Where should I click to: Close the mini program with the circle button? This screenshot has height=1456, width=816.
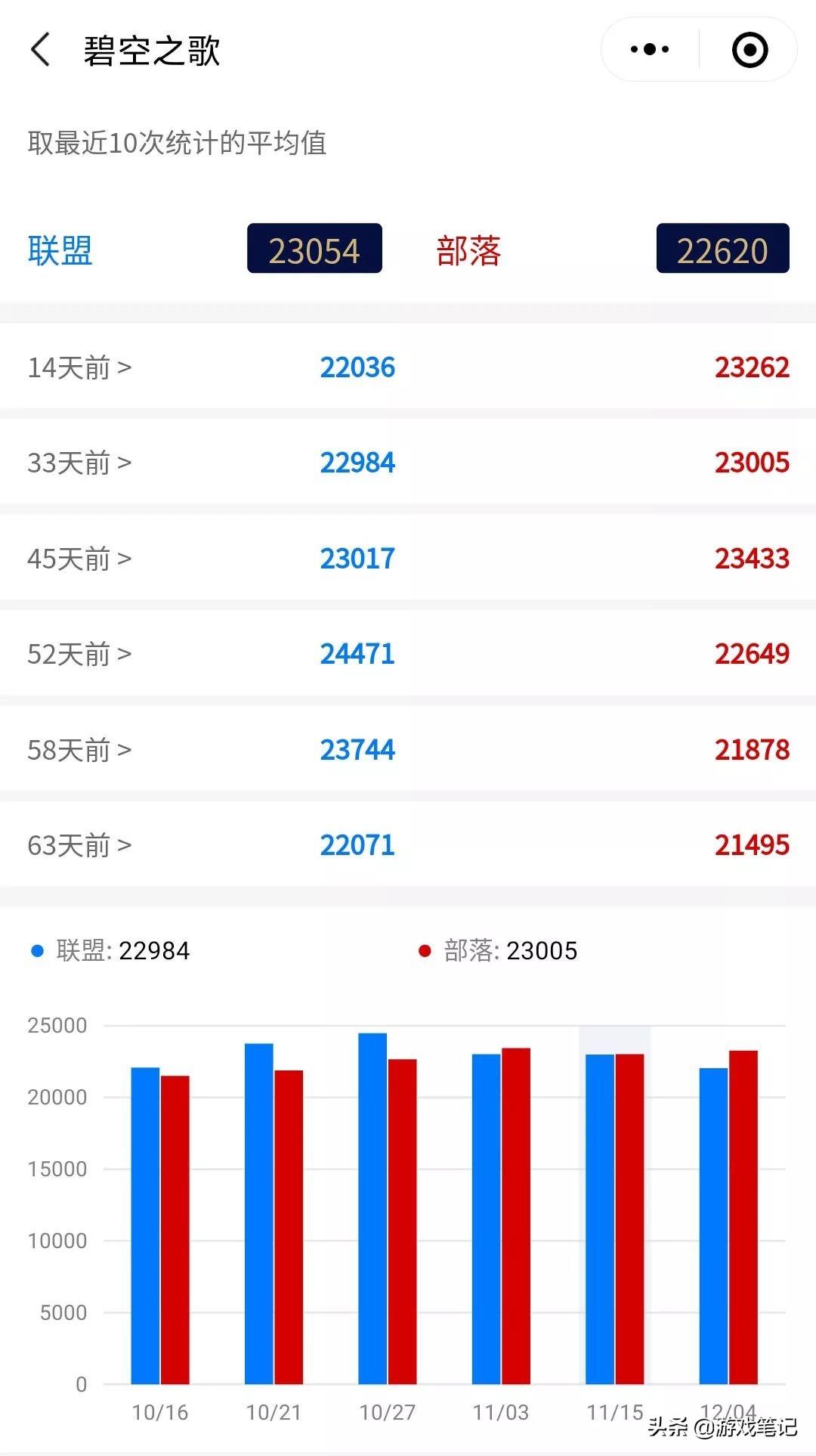pyautogui.click(x=750, y=50)
